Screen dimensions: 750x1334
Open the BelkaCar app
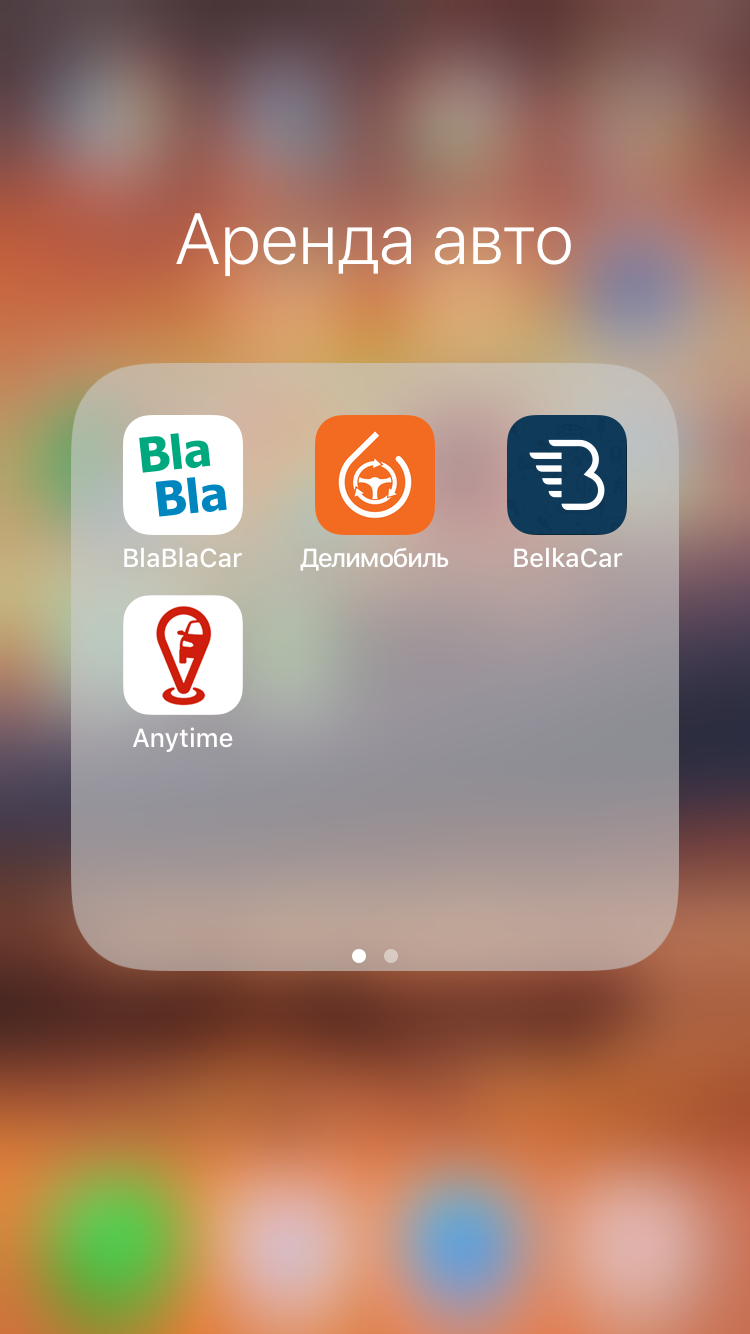(567, 475)
